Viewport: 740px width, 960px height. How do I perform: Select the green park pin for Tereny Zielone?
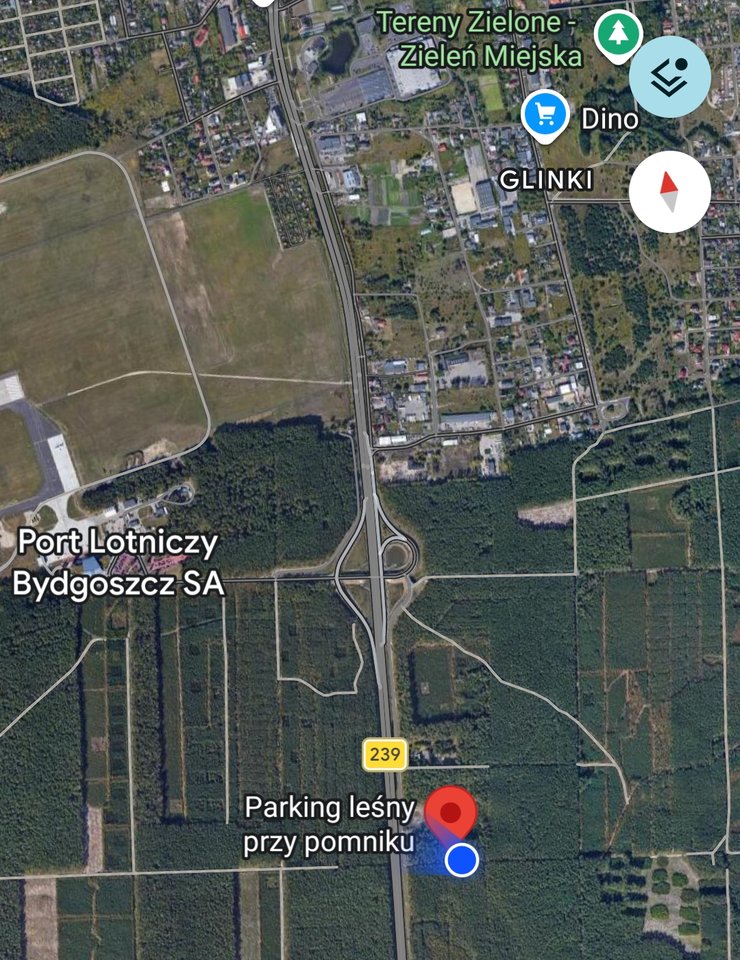[x=620, y=32]
